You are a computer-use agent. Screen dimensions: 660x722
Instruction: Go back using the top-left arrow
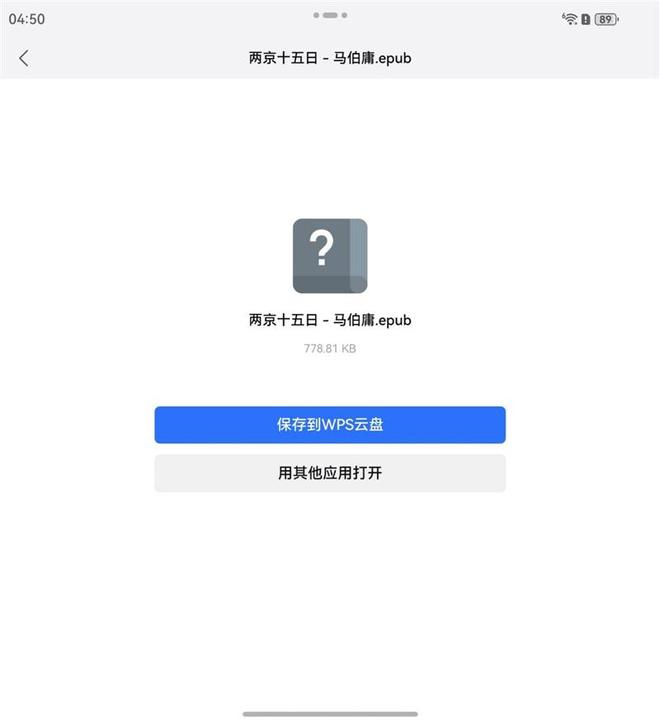click(24, 58)
